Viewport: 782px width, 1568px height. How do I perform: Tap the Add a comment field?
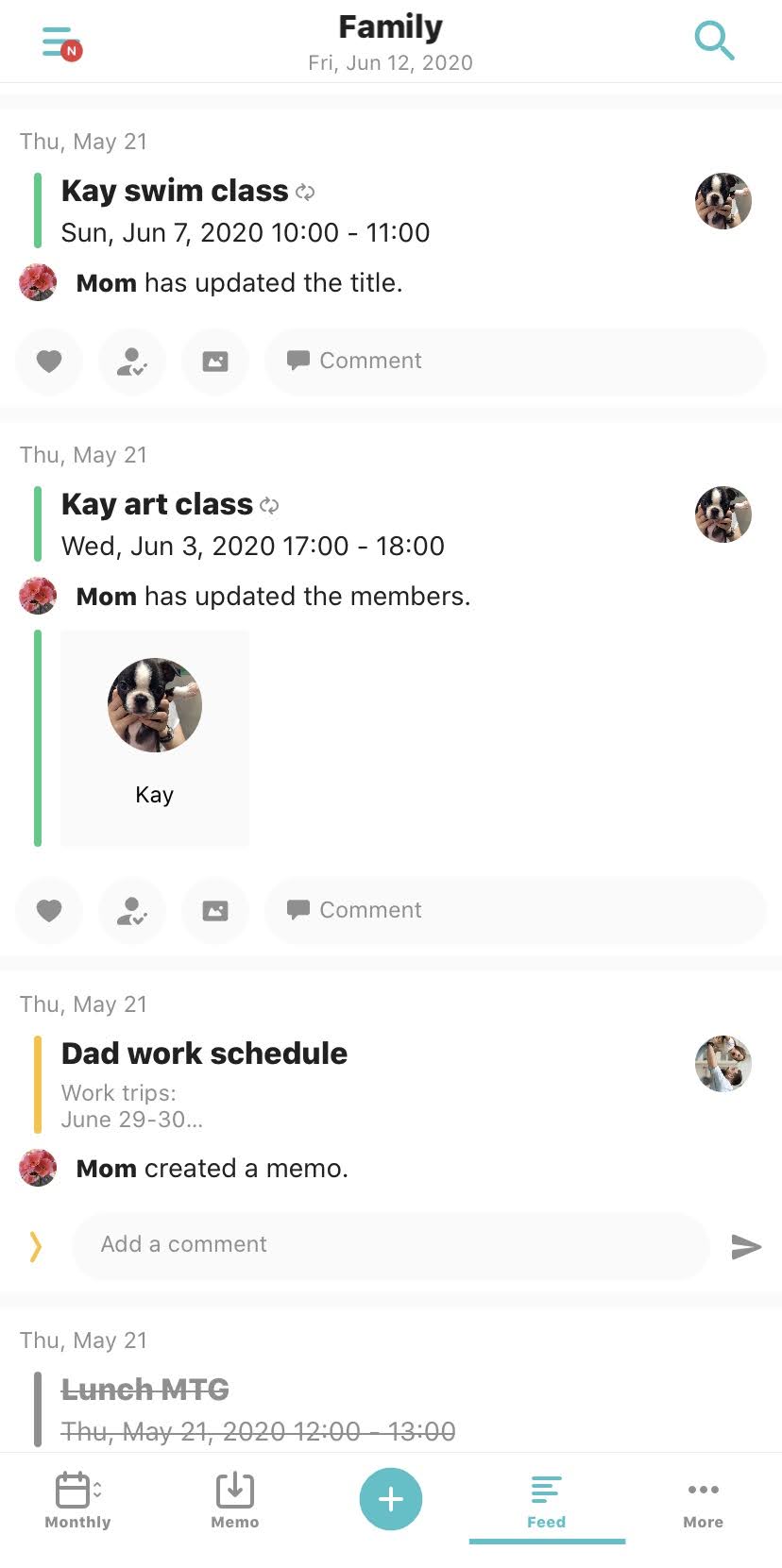coord(391,1245)
